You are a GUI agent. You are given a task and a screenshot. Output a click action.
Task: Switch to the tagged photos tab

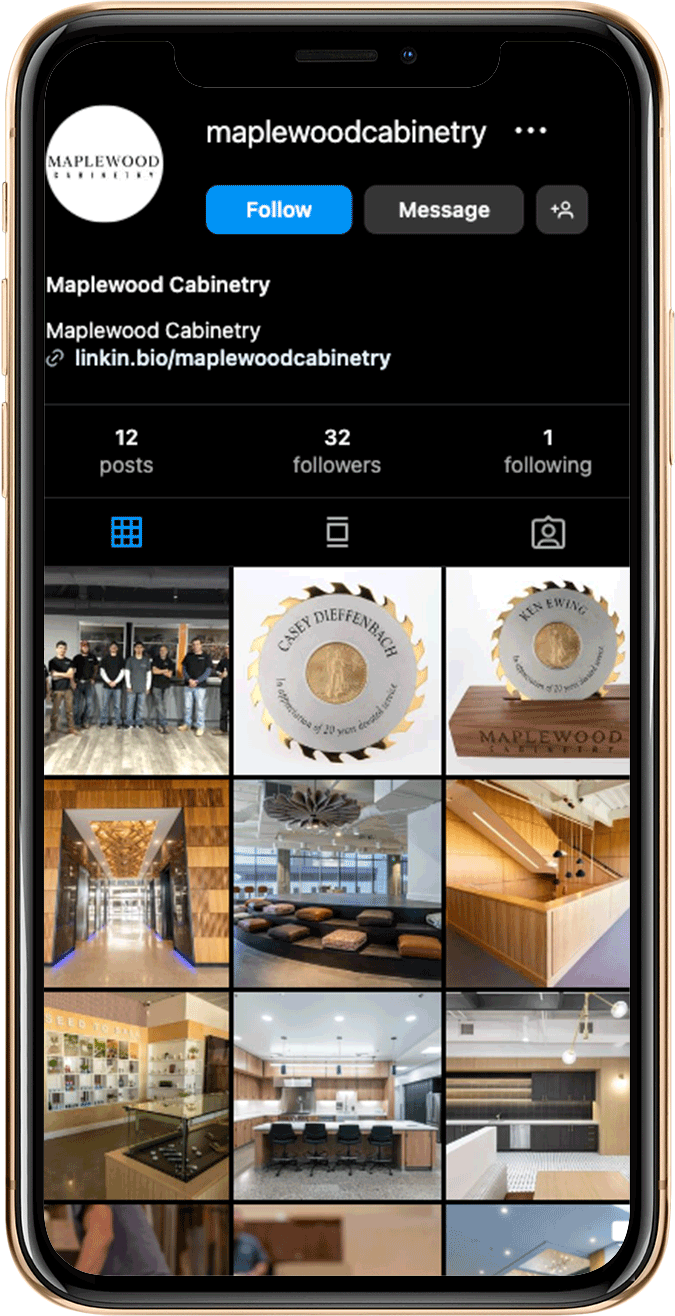pos(547,533)
